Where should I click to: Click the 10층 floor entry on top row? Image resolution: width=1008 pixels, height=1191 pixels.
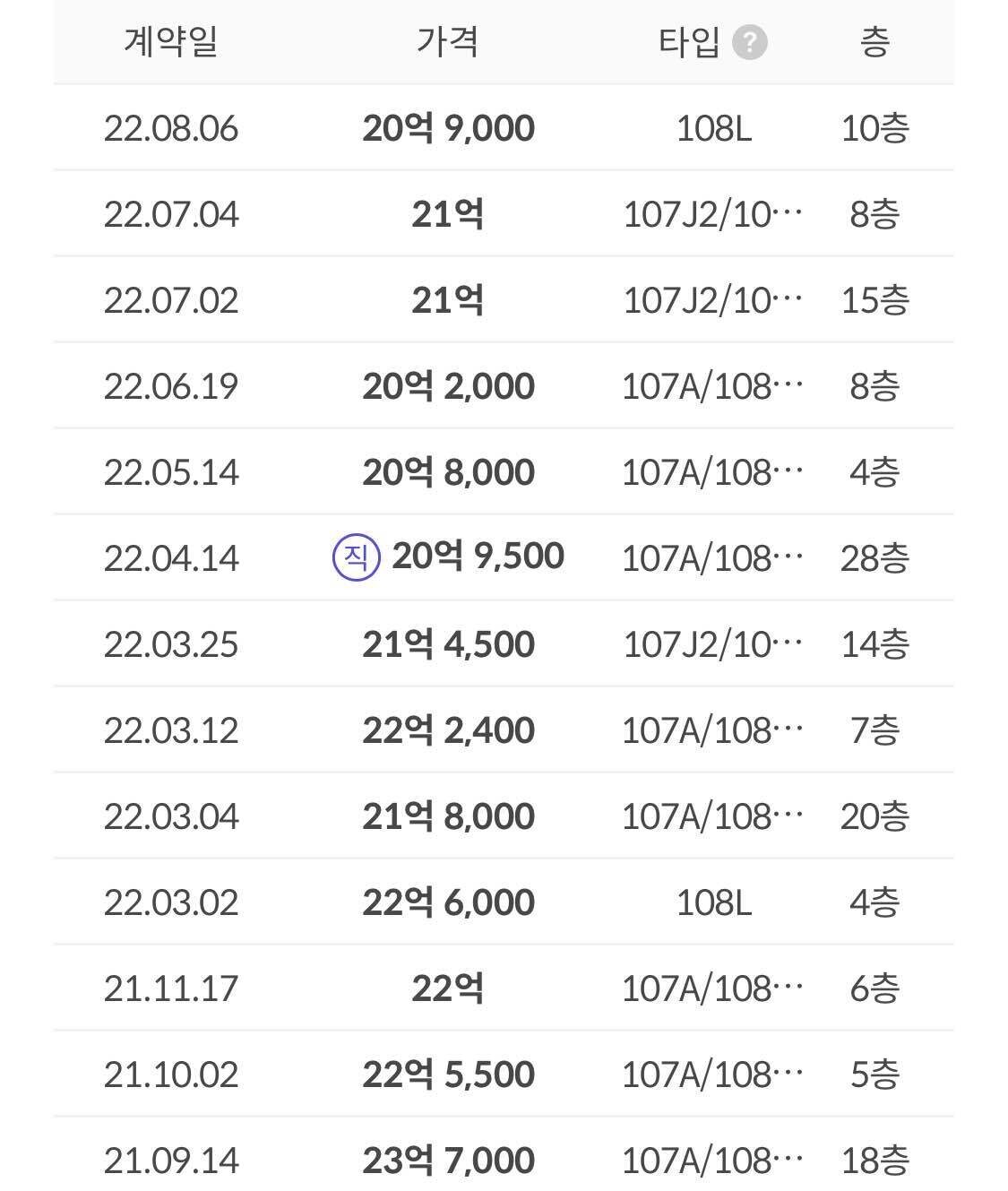tap(874, 126)
